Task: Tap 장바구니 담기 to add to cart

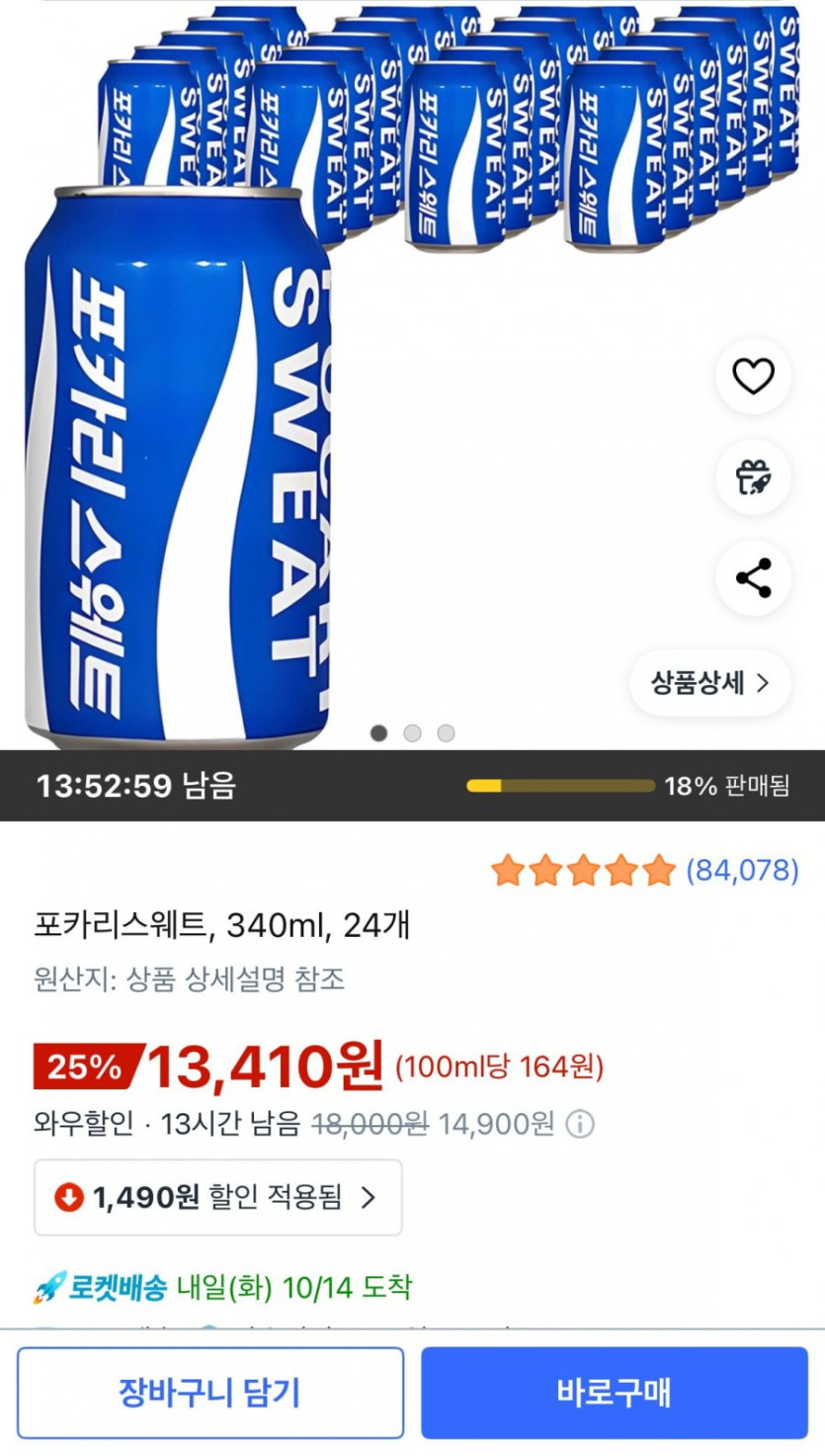Action: 209,1393
